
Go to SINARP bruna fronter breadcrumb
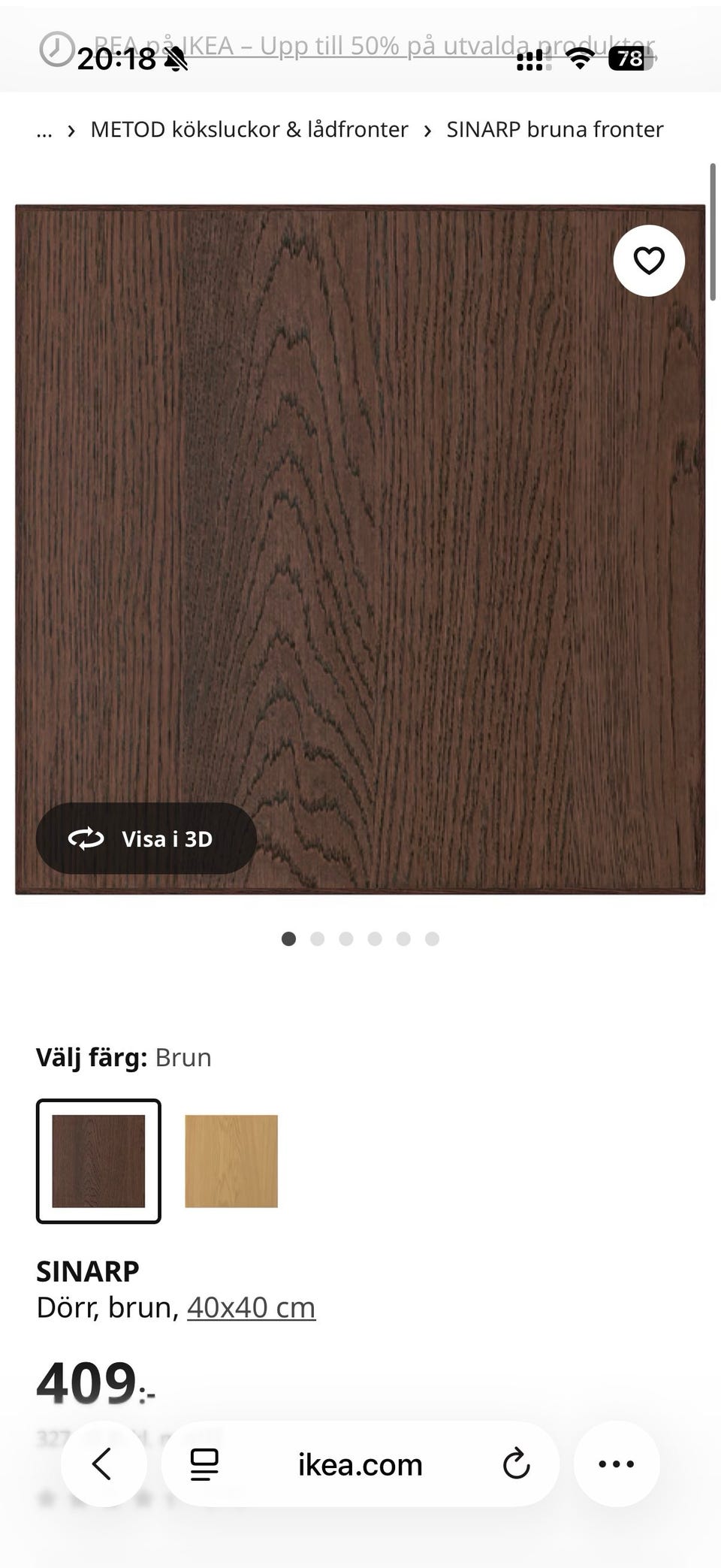[x=554, y=129]
